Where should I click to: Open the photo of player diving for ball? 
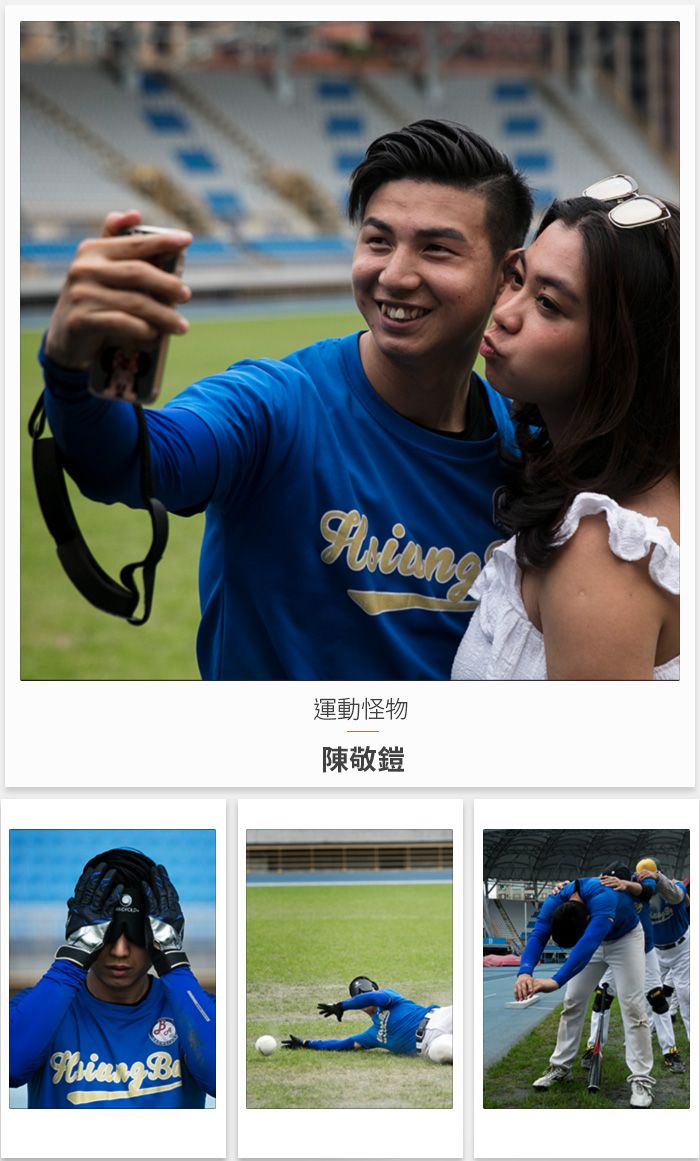[349, 968]
